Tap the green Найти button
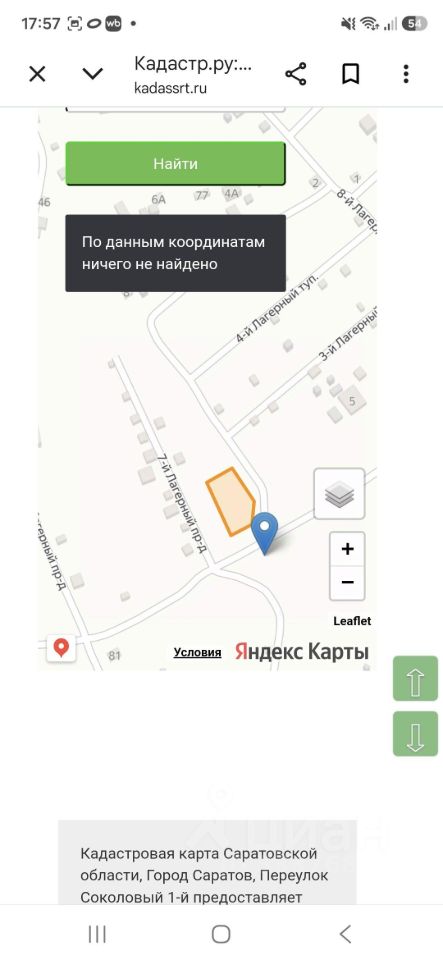443x960 pixels. pyautogui.click(x=176, y=163)
